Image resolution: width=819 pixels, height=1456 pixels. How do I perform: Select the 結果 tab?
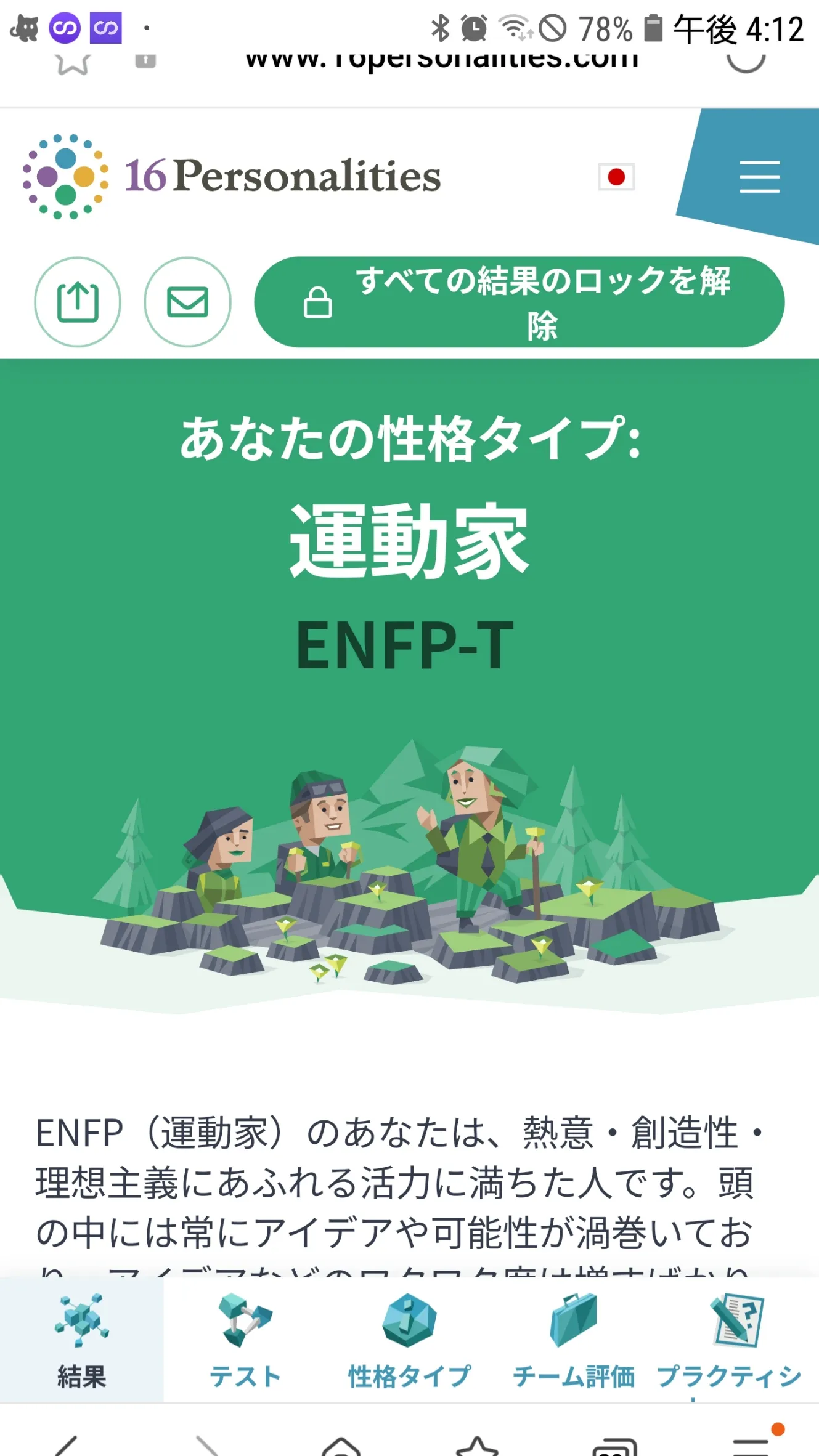point(81,1341)
